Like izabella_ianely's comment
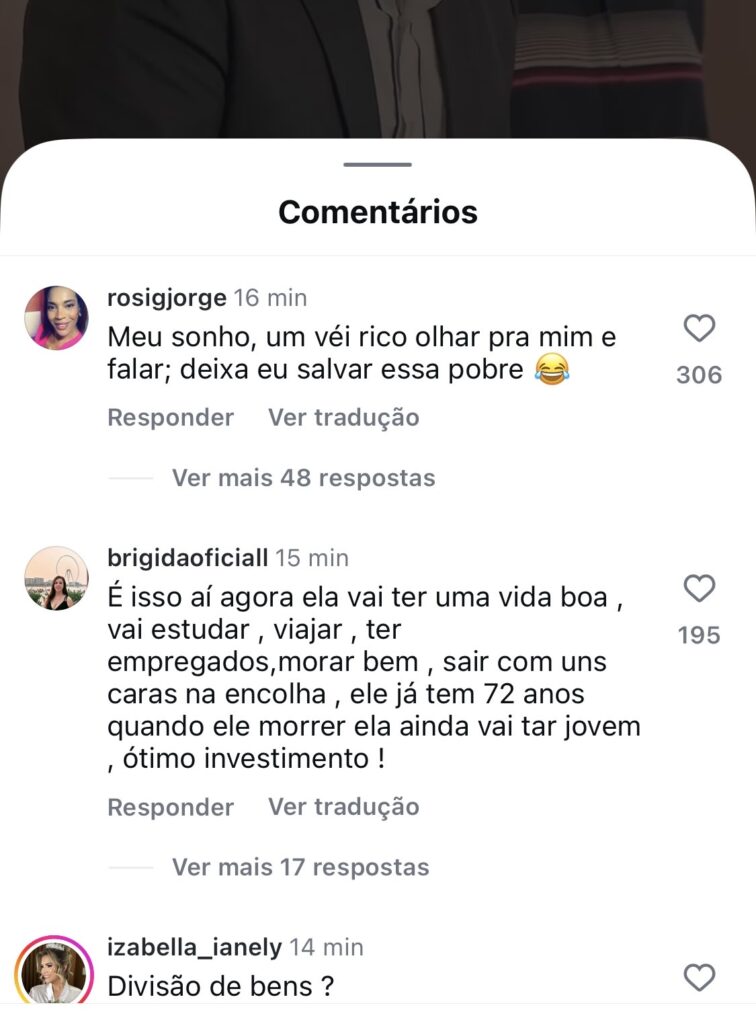The image size is (756, 1024). click(x=699, y=977)
